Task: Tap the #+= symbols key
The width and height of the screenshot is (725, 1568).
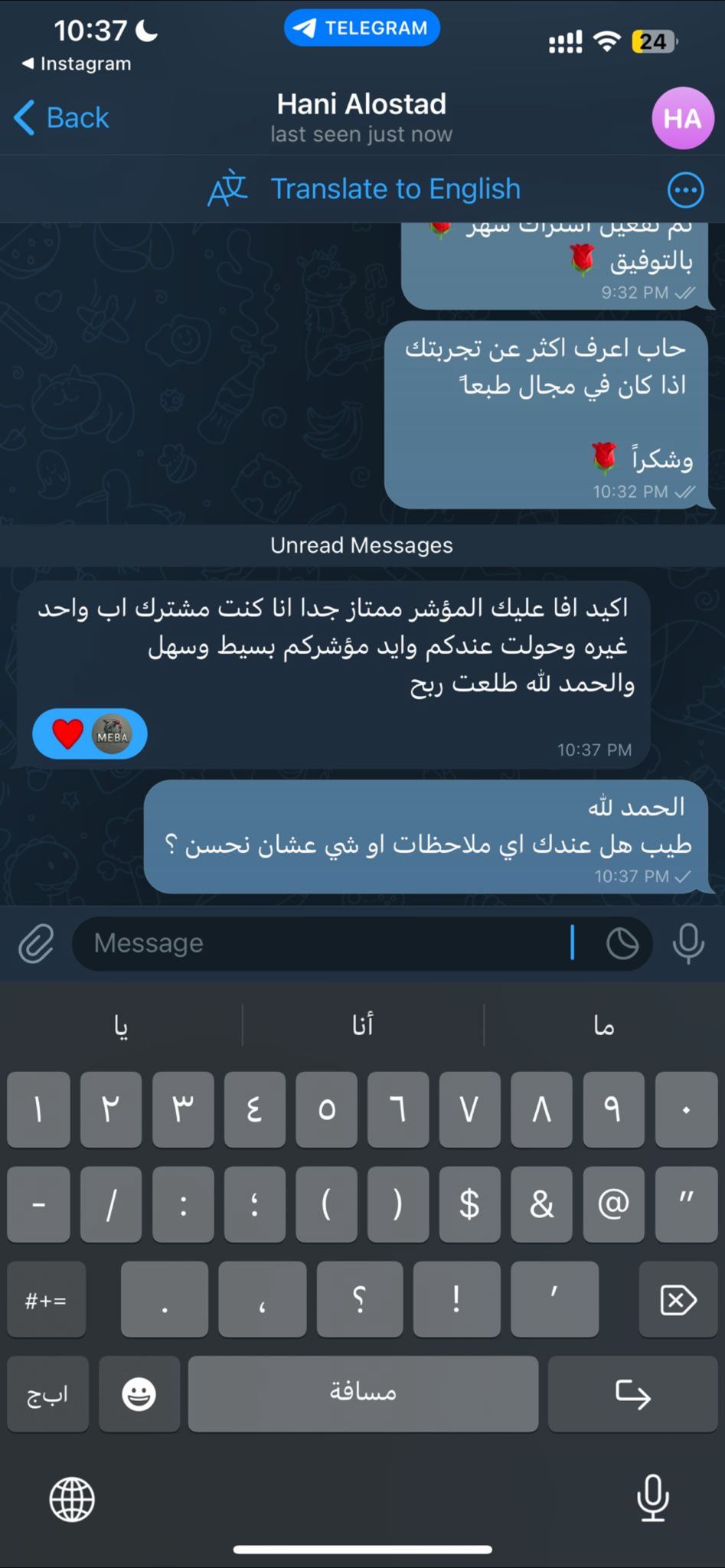Action: pos(46,1300)
